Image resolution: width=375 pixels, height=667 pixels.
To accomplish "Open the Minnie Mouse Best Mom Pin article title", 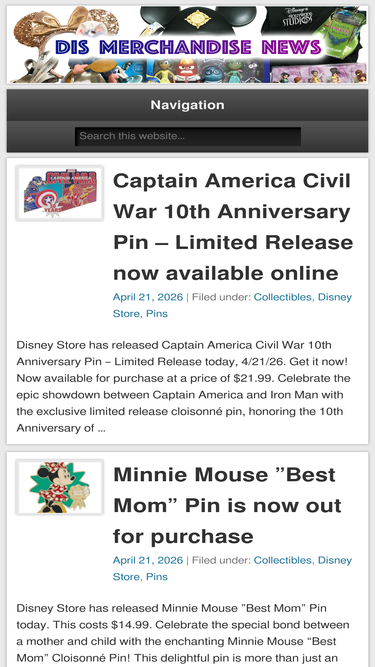I will [227, 506].
